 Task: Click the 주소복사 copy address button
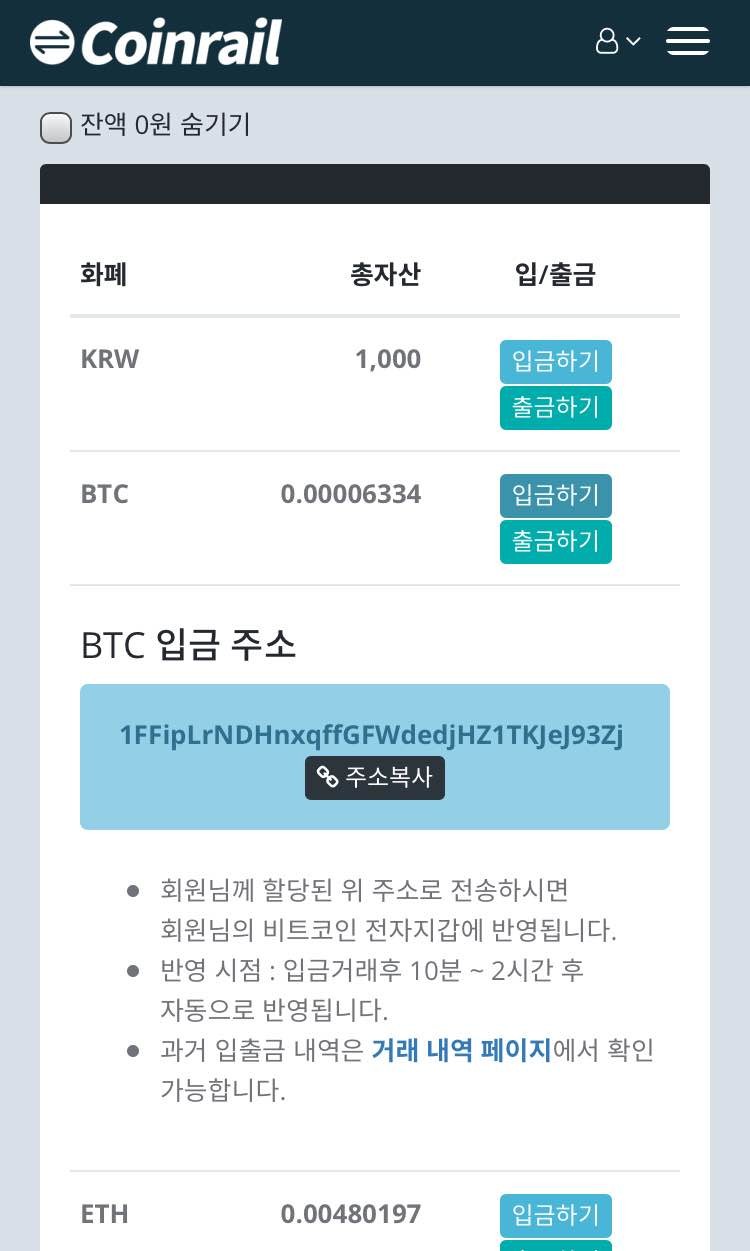click(375, 777)
